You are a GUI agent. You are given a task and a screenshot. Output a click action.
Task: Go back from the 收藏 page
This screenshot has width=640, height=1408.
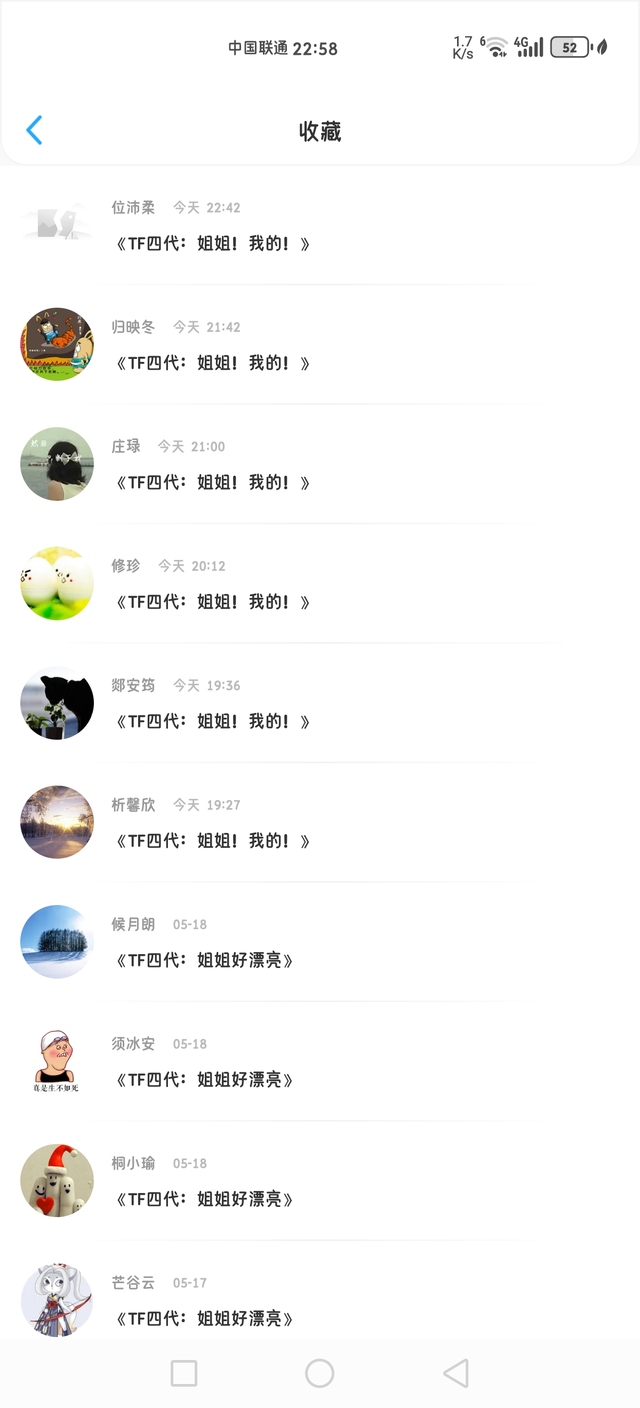tap(34, 130)
